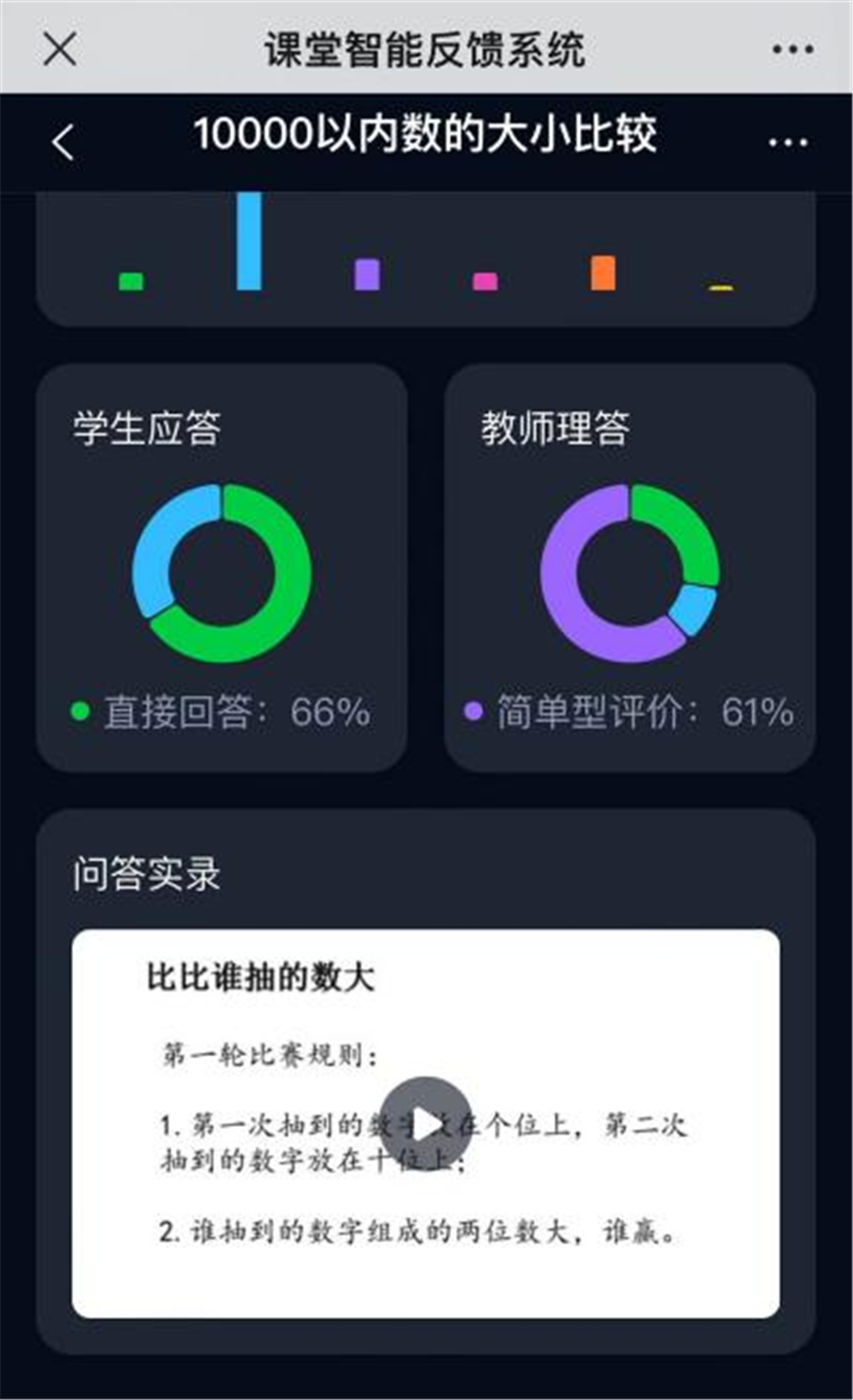Open the 学生应答 chart card
The image size is (853, 1400).
click(222, 567)
